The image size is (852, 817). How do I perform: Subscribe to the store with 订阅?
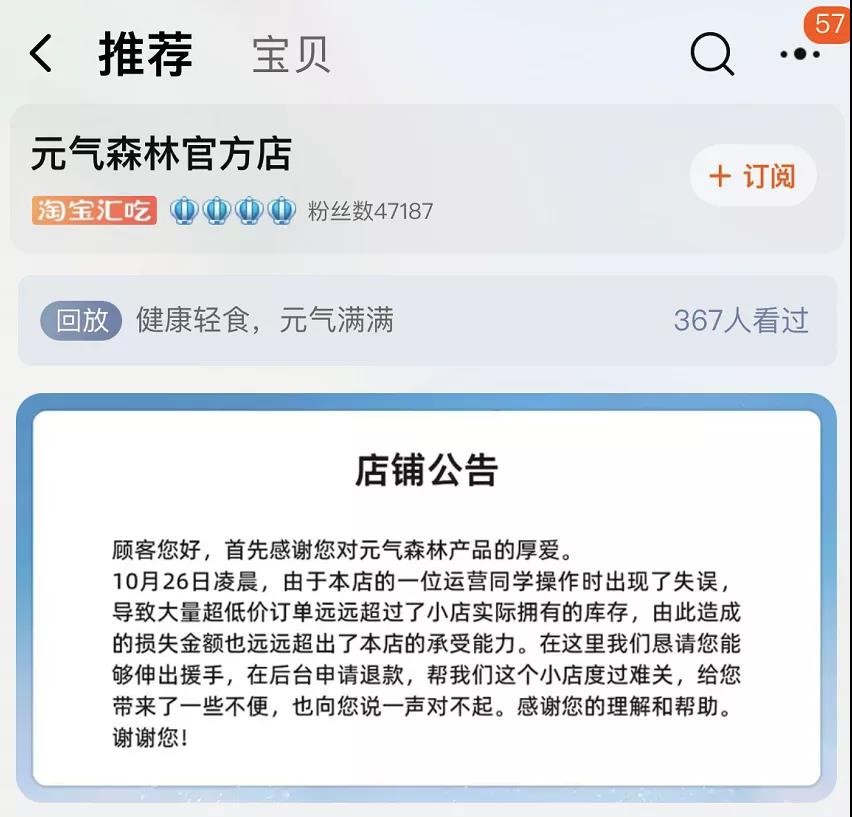pos(753,177)
